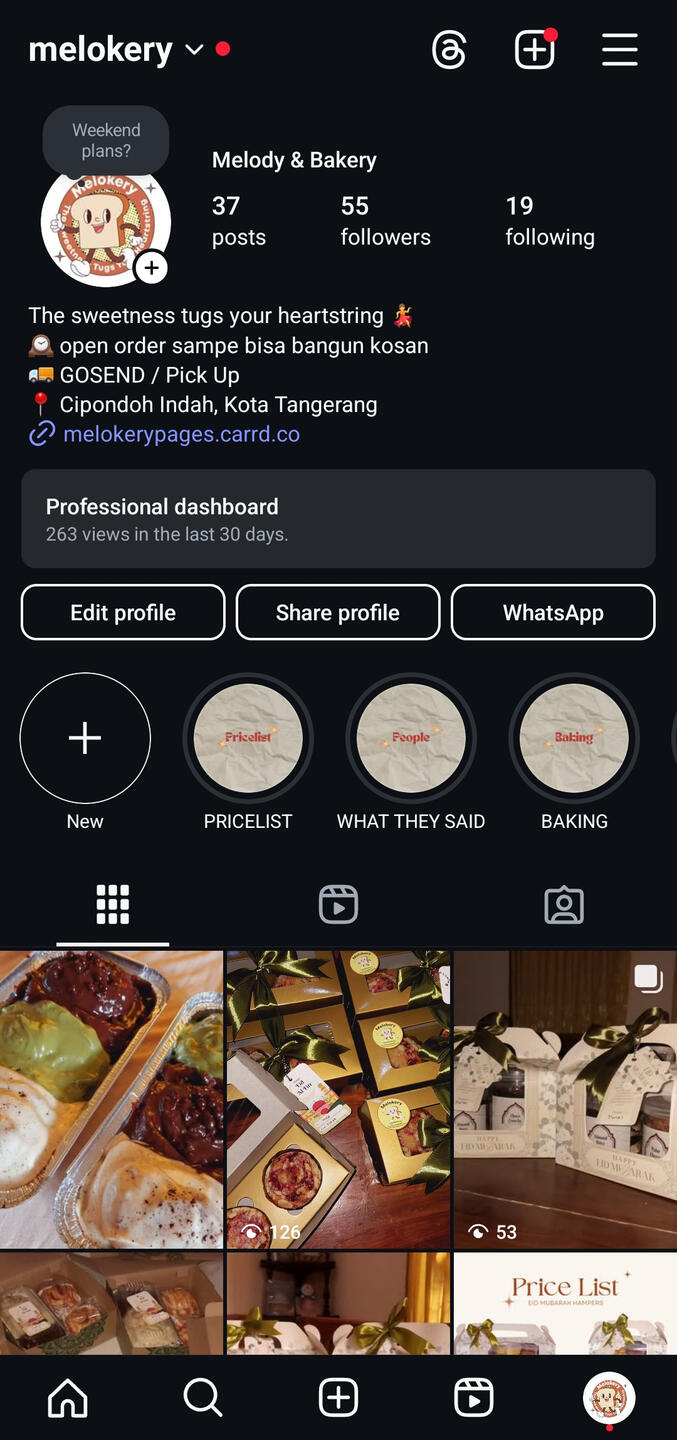Open Search in the bottom bar

pos(203,1397)
